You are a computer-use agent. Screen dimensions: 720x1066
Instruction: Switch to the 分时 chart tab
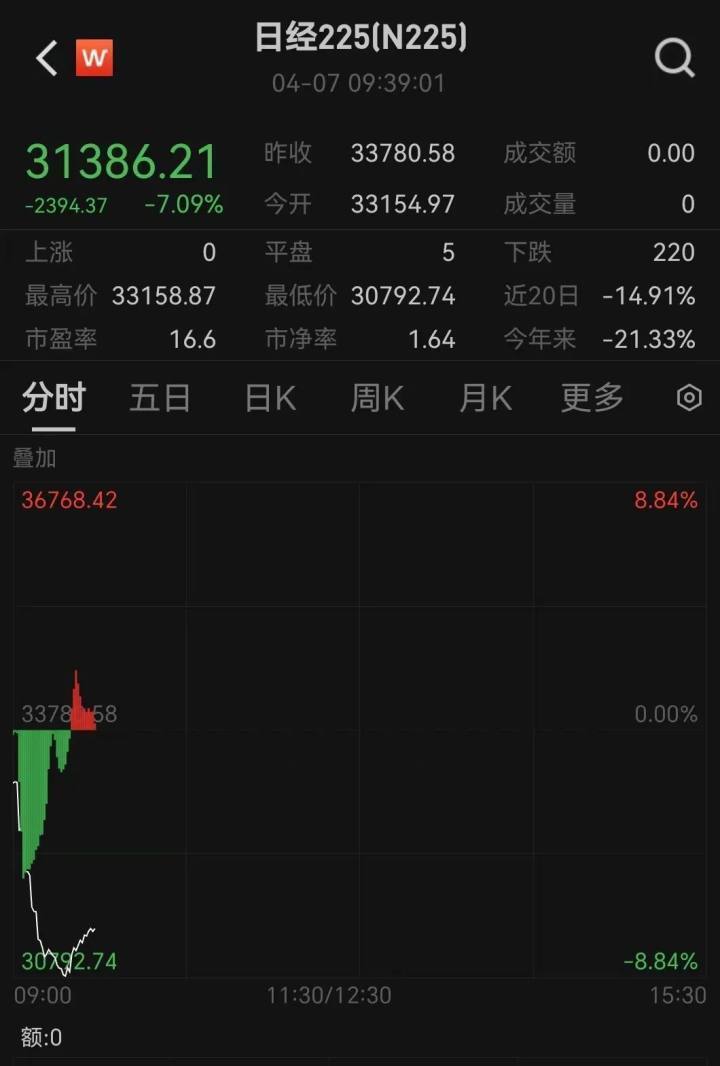pyautogui.click(x=52, y=397)
